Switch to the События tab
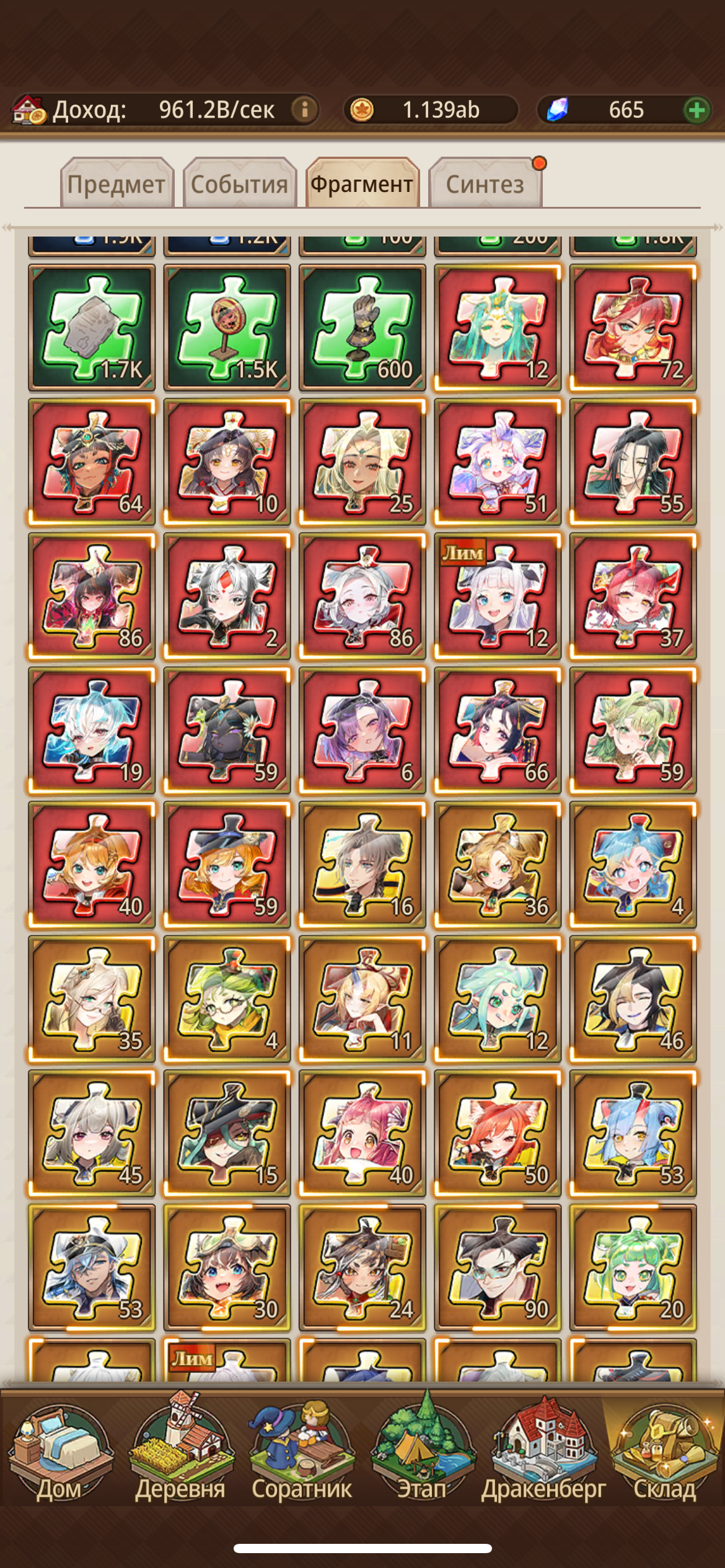Screen dimensions: 725x1568 [x=239, y=183]
